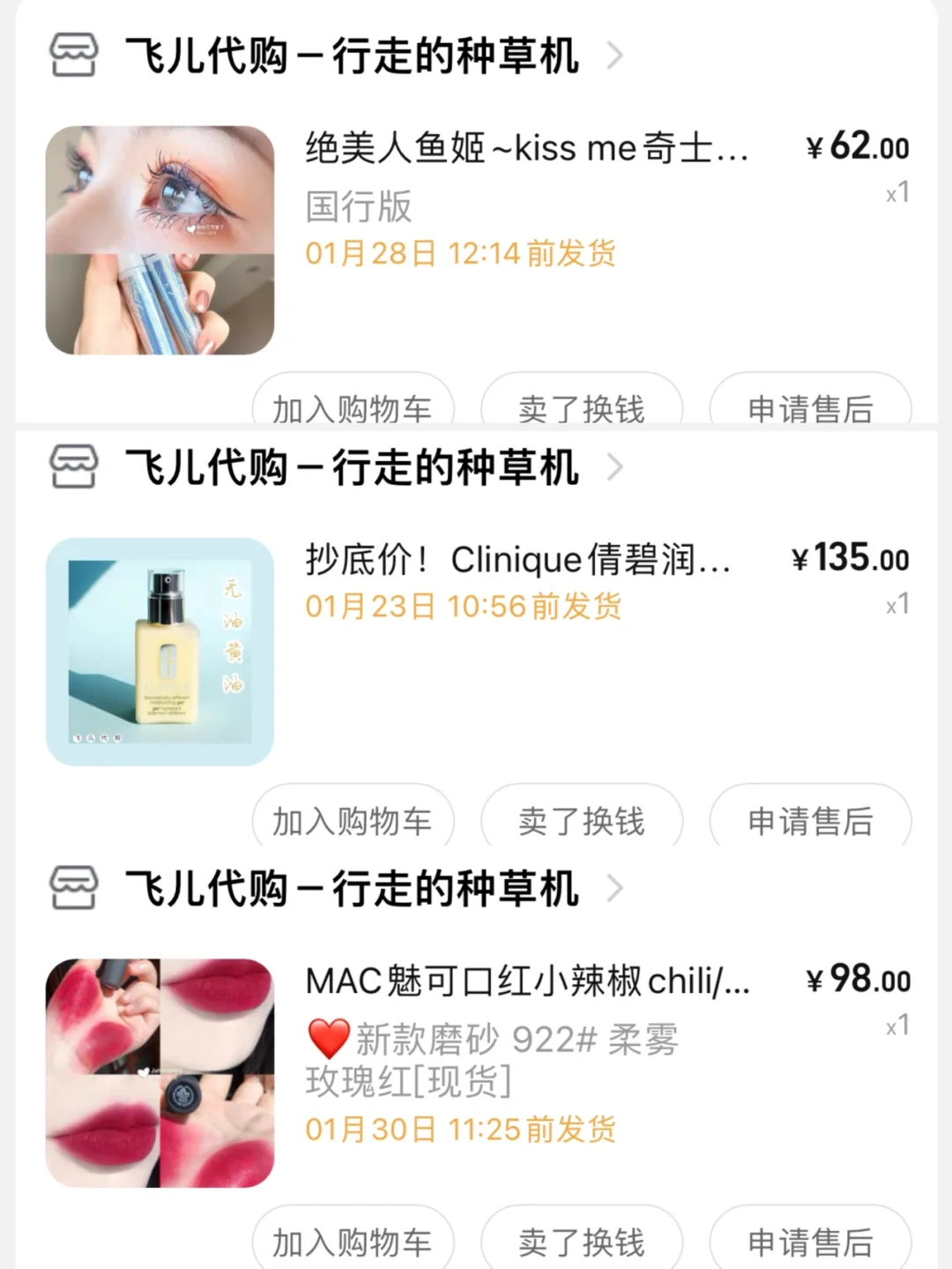
Task: View the Clinique 倩碧 lotion product
Action: 517,560
